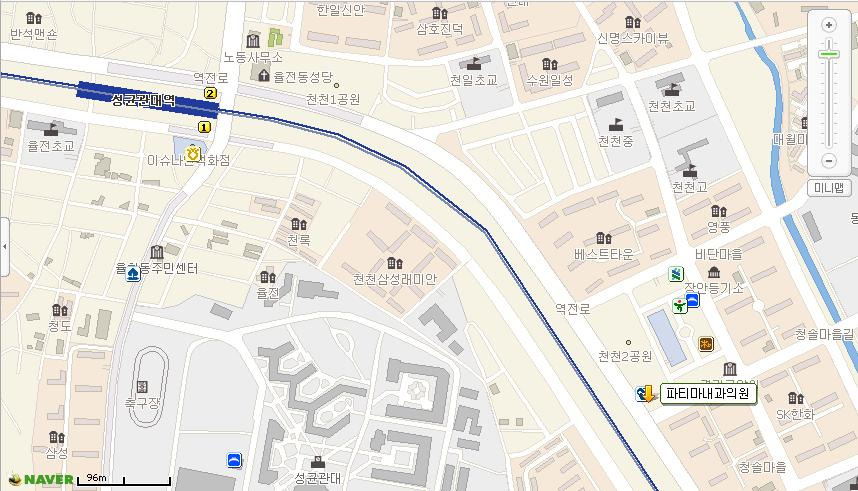Screen dimensions: 858x491
Task: Tap the zoom level slider track
Action: click(x=828, y=100)
